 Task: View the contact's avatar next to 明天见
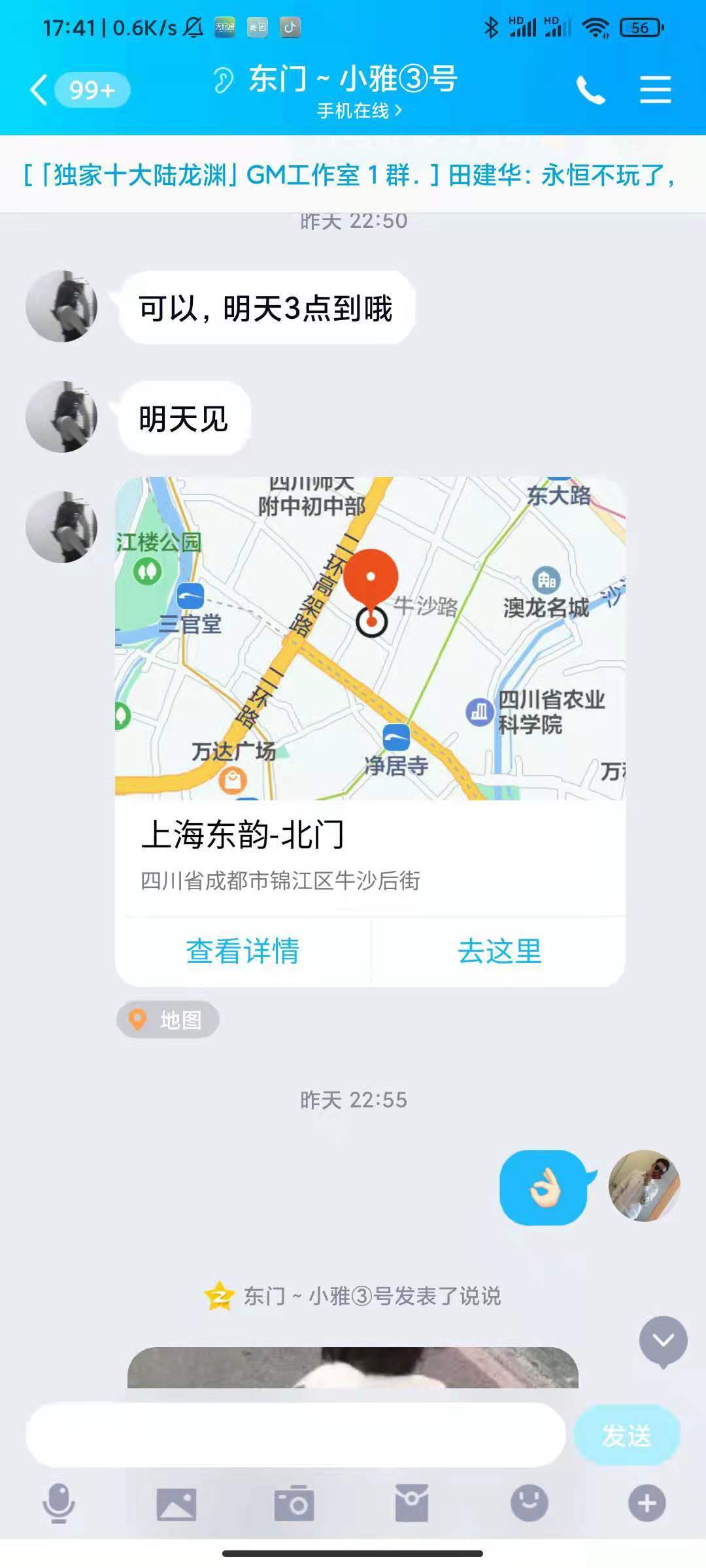click(61, 417)
